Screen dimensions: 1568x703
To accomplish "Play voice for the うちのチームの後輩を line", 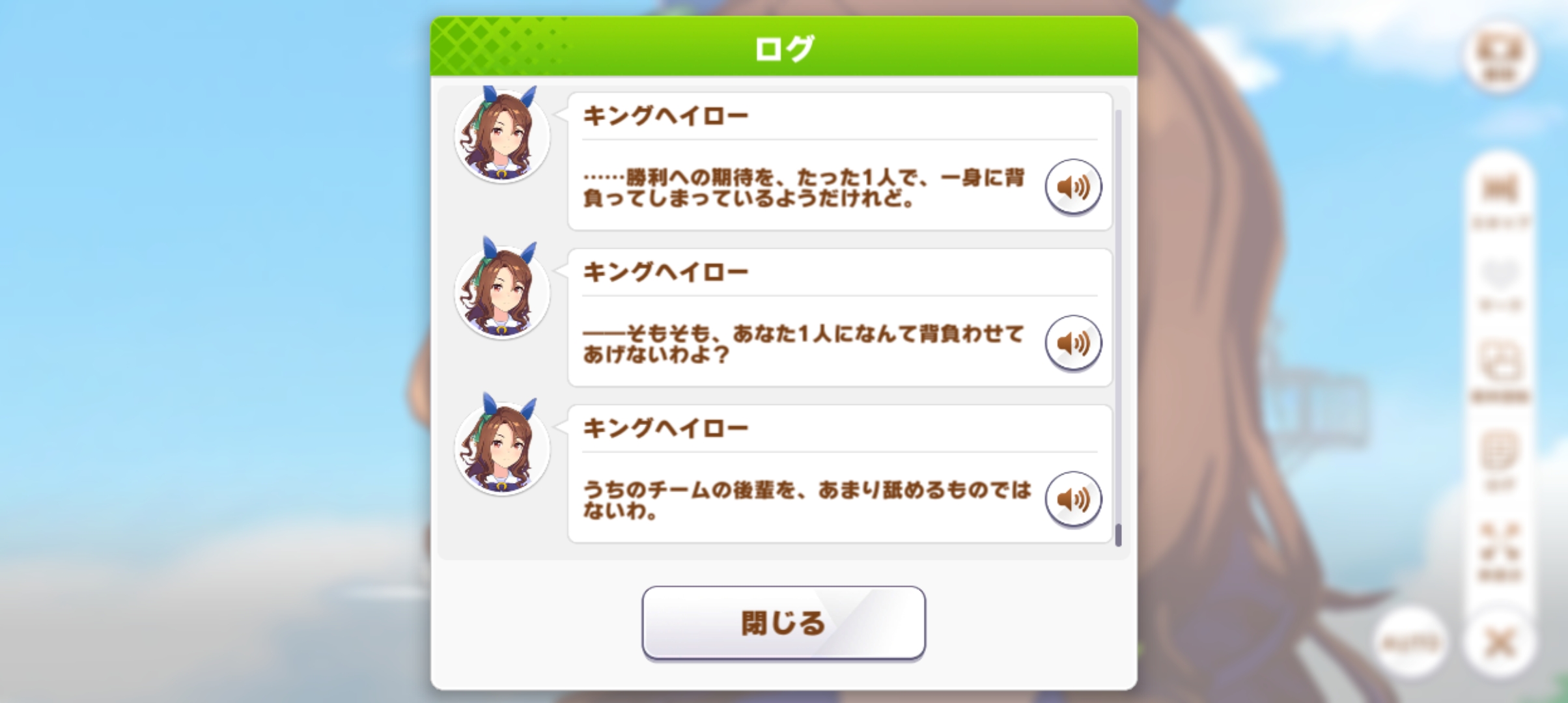I will [1073, 499].
